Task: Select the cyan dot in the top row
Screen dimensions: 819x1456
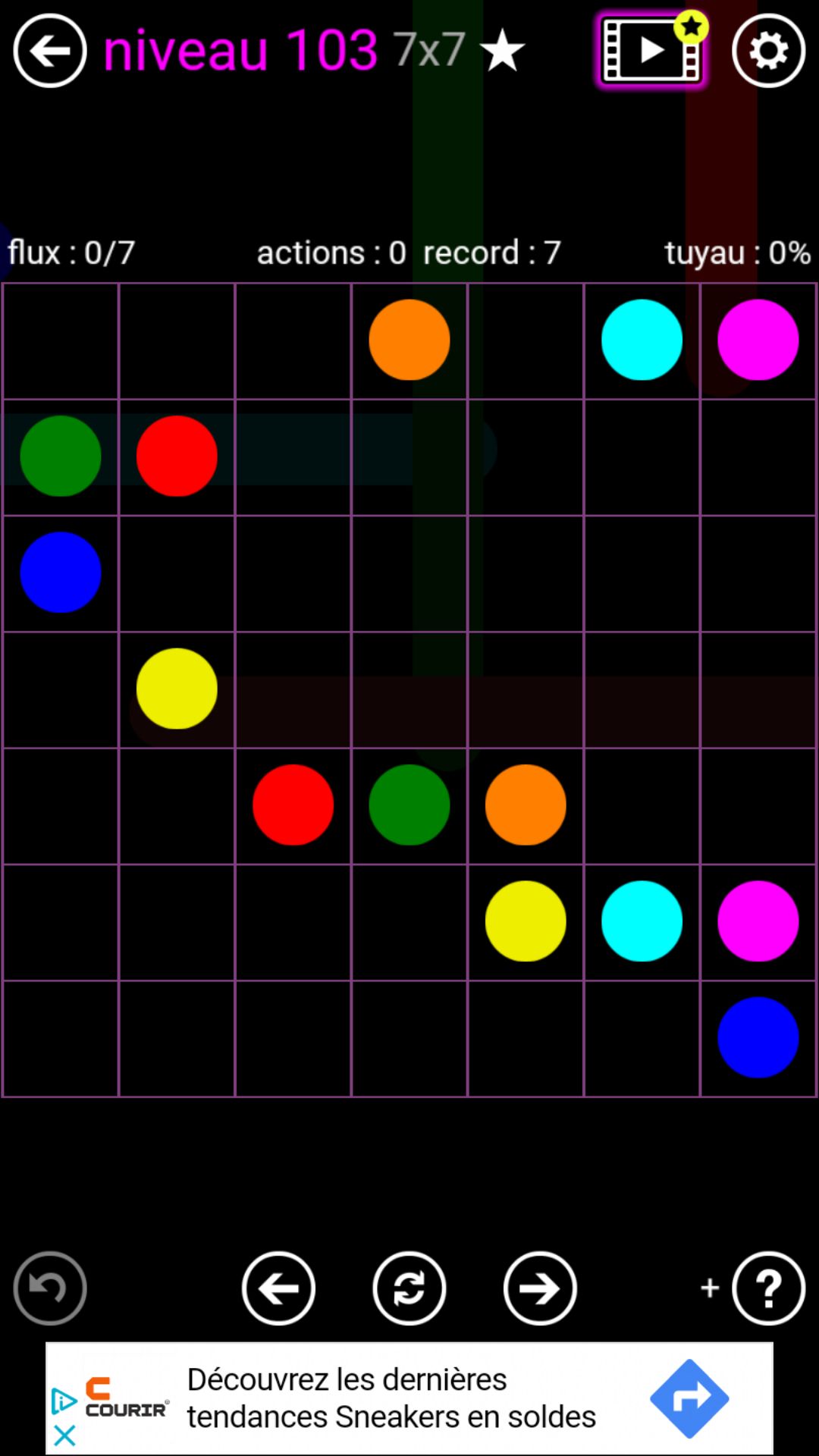Action: pyautogui.click(x=642, y=340)
